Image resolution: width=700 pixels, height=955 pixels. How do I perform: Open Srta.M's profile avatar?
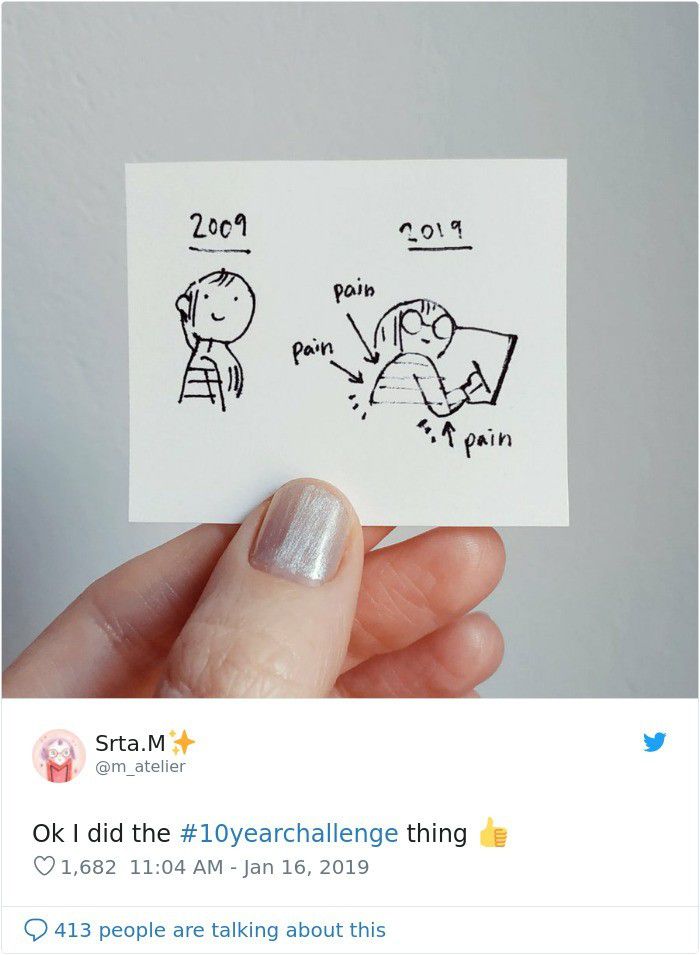[x=59, y=755]
